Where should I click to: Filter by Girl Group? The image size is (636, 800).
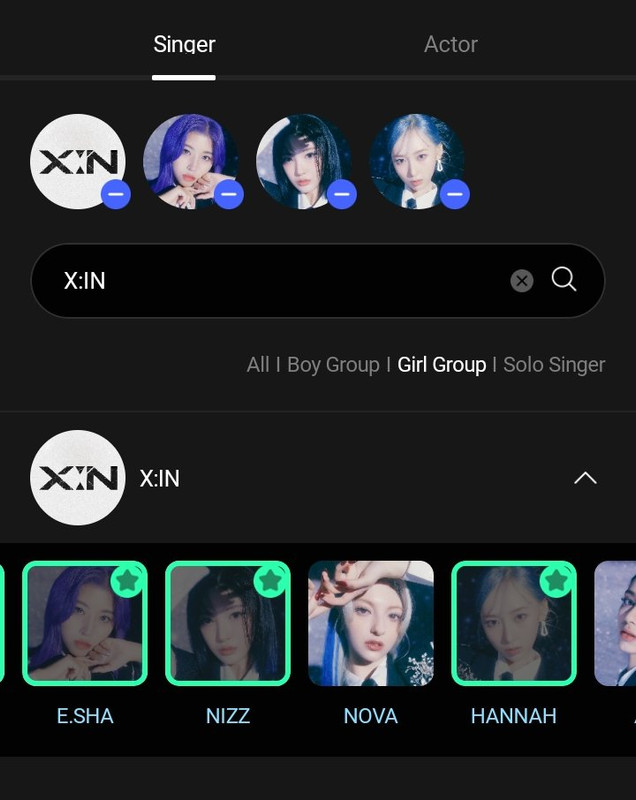(442, 365)
